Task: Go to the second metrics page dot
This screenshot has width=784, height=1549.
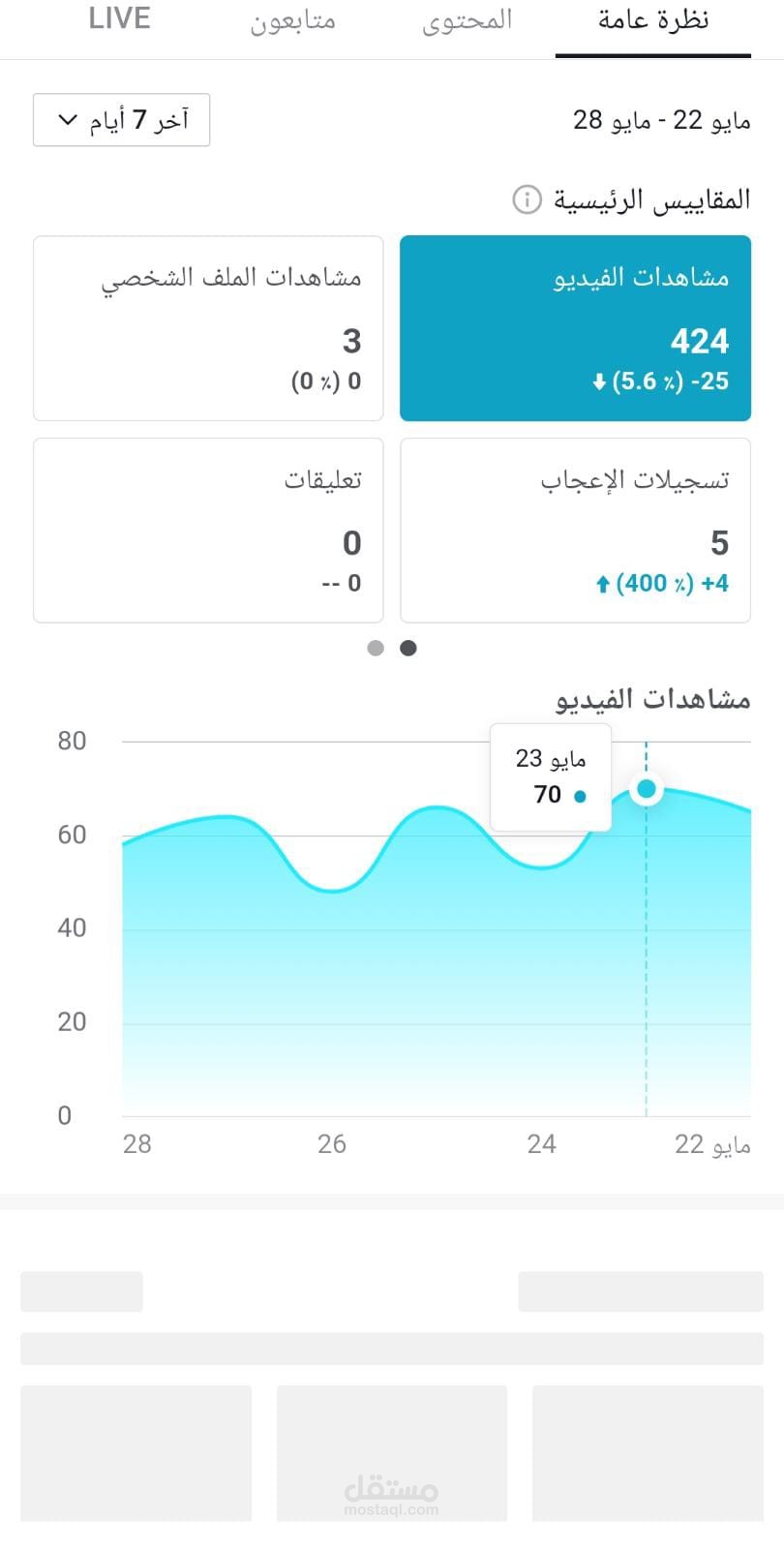Action: tap(376, 648)
